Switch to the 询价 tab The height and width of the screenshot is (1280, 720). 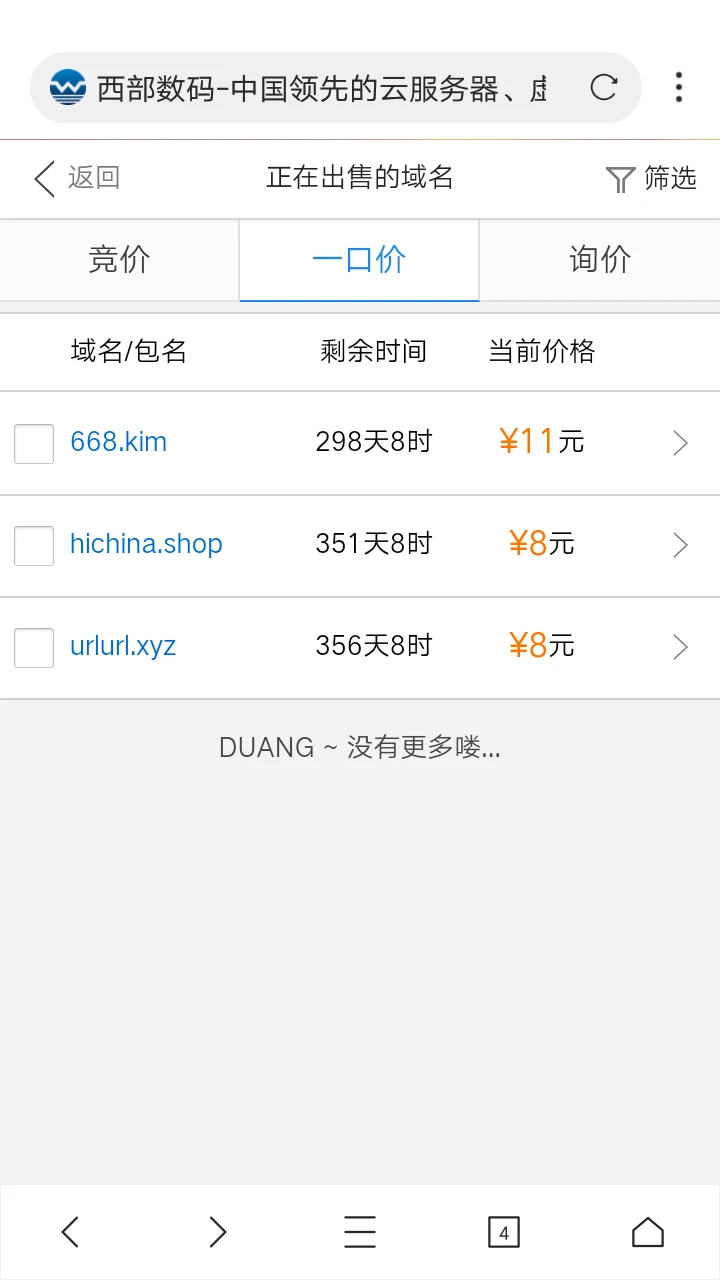(600, 260)
